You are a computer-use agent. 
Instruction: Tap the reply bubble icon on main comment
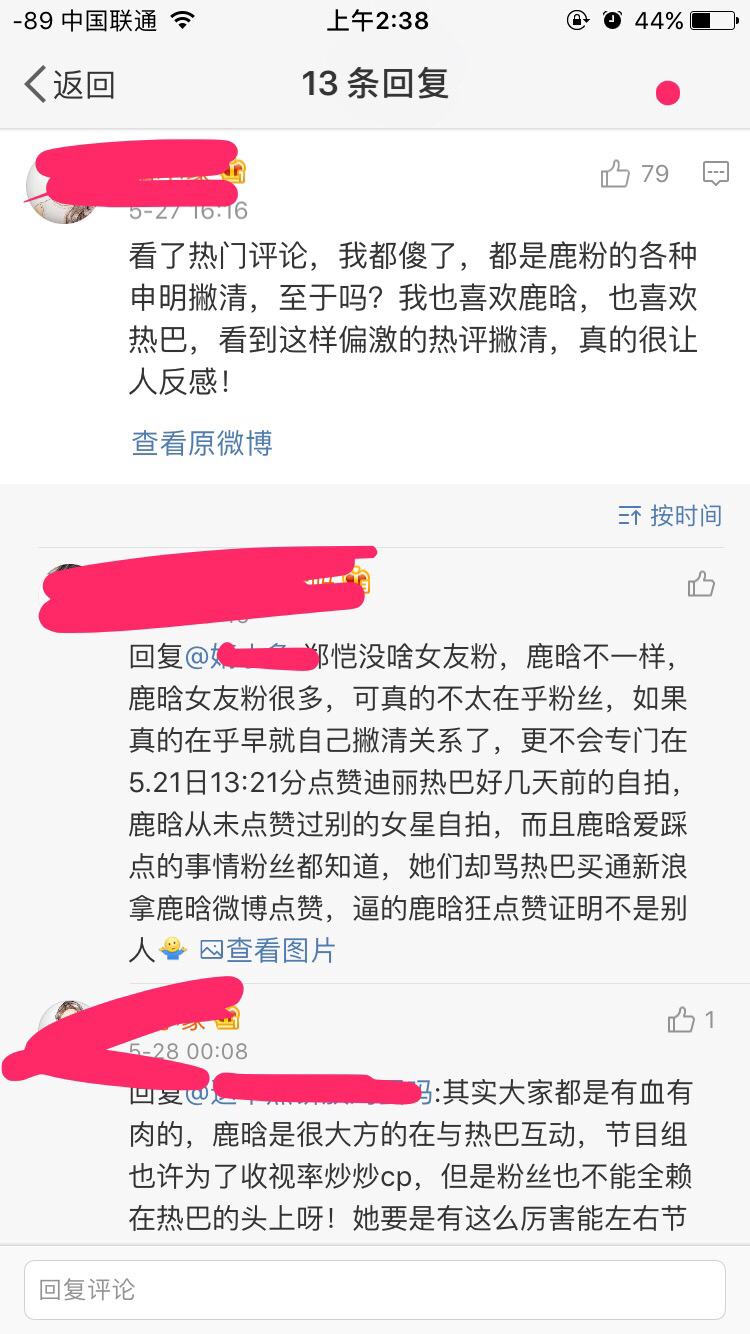pos(715,174)
